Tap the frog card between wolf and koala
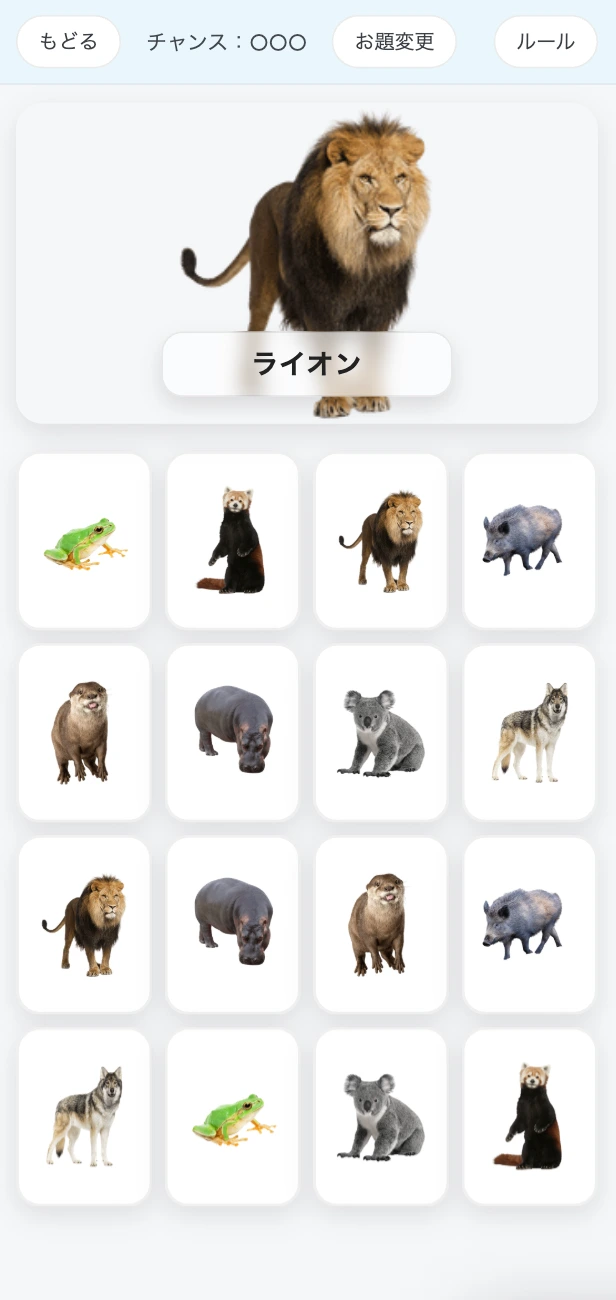 [232, 1117]
